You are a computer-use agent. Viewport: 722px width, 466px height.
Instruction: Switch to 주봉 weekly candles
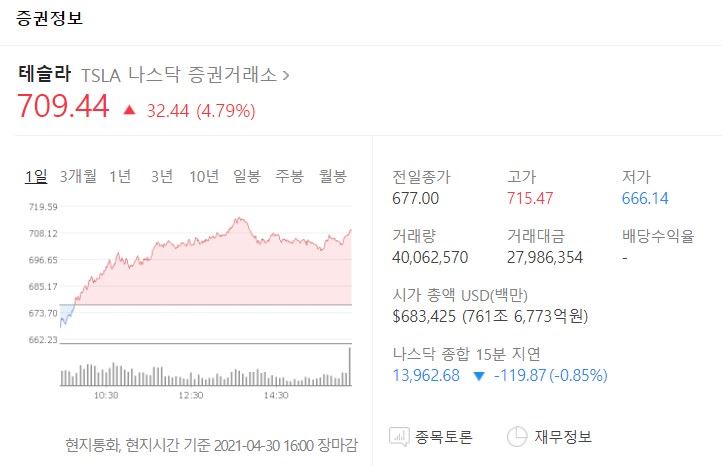[289, 177]
